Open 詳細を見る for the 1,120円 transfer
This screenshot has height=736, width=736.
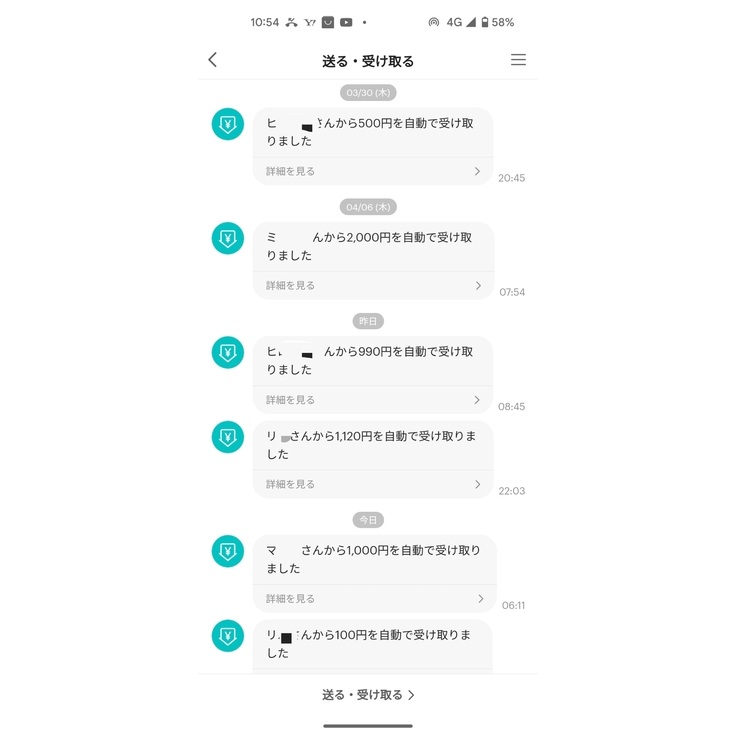tap(372, 484)
